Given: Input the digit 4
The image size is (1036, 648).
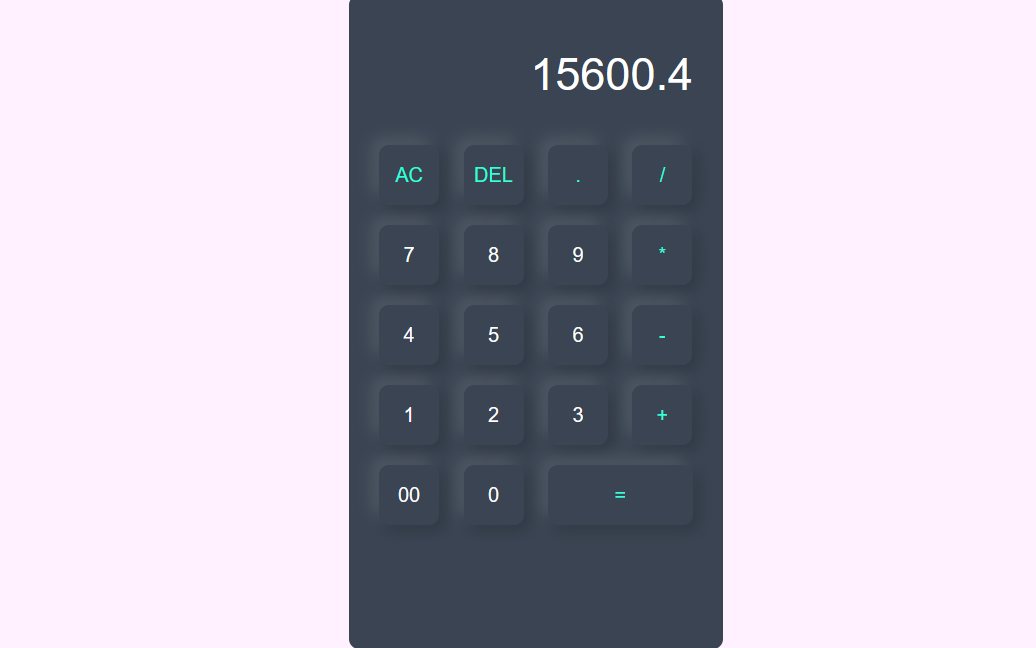Looking at the screenshot, I should [x=409, y=335].
